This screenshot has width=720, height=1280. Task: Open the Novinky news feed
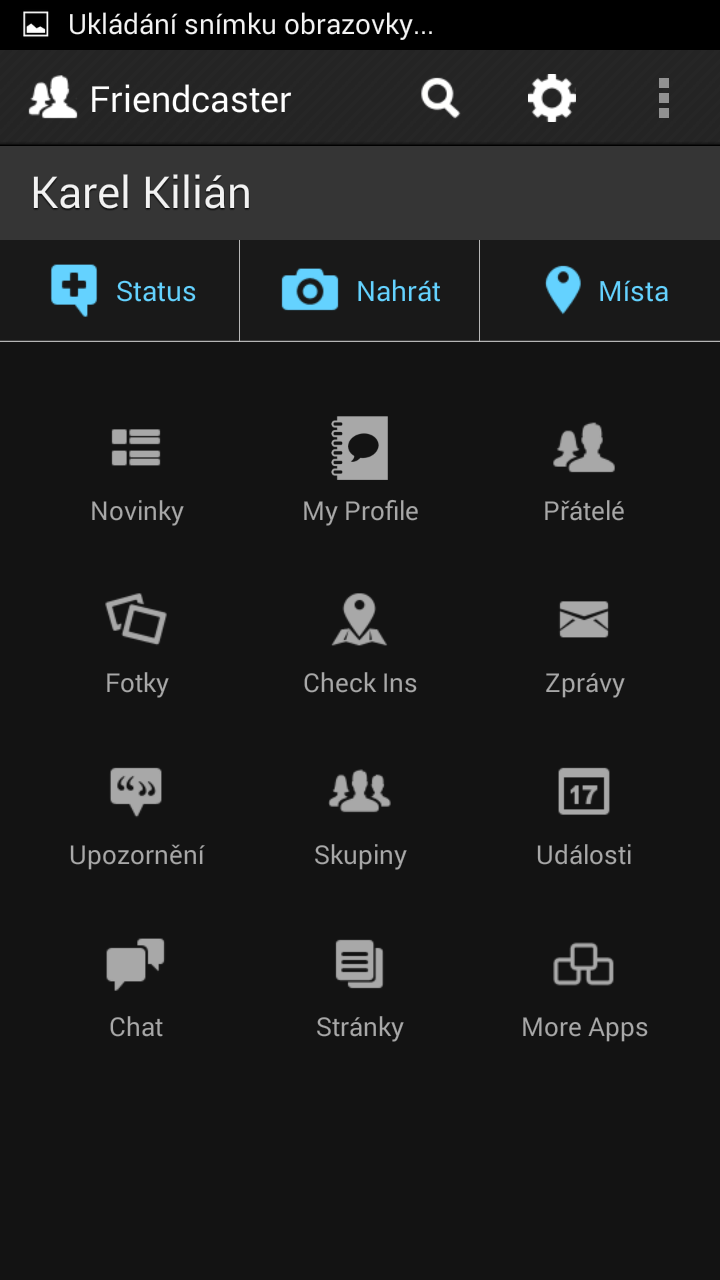[137, 471]
